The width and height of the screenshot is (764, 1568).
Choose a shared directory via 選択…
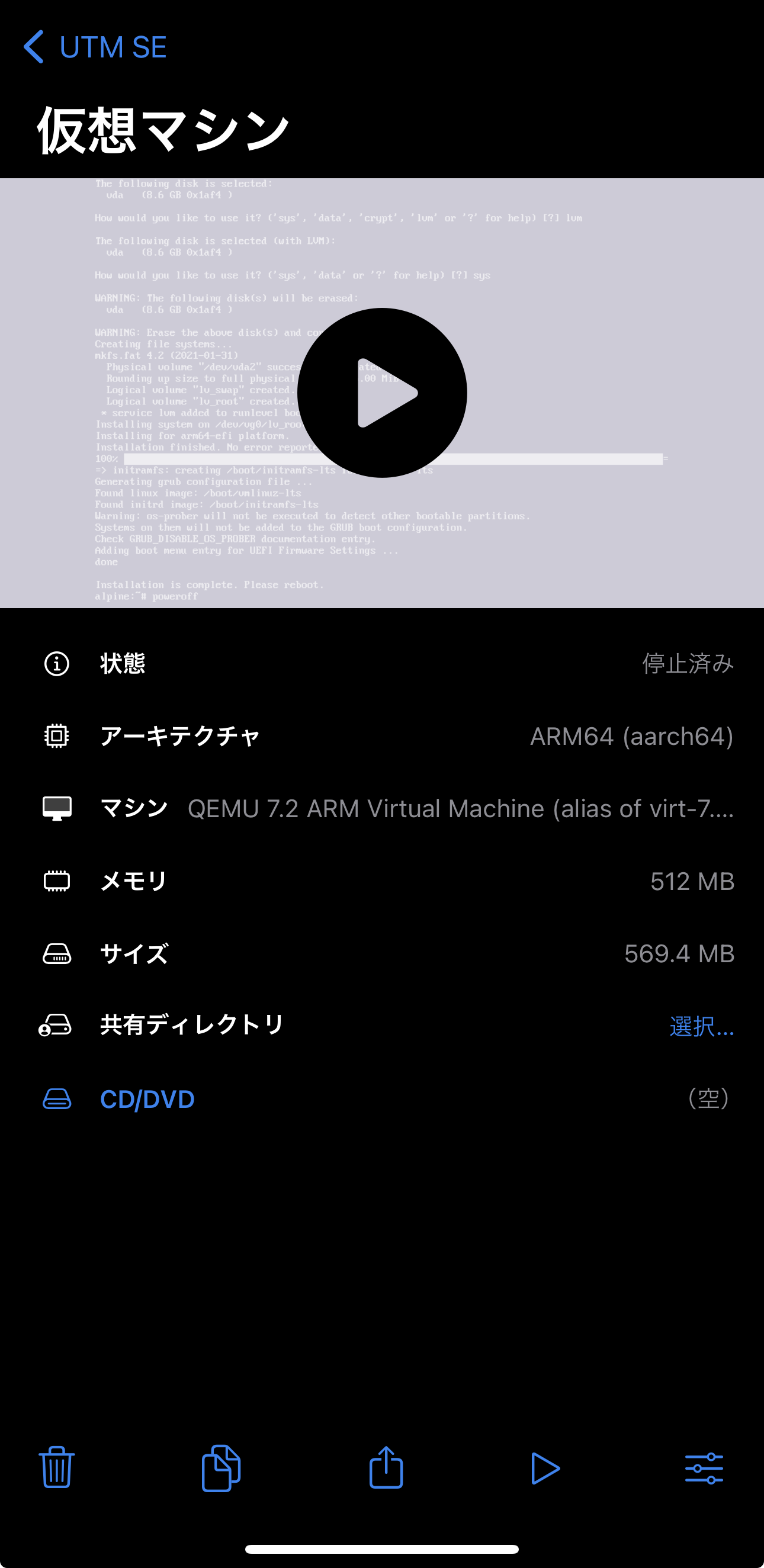(701, 1026)
